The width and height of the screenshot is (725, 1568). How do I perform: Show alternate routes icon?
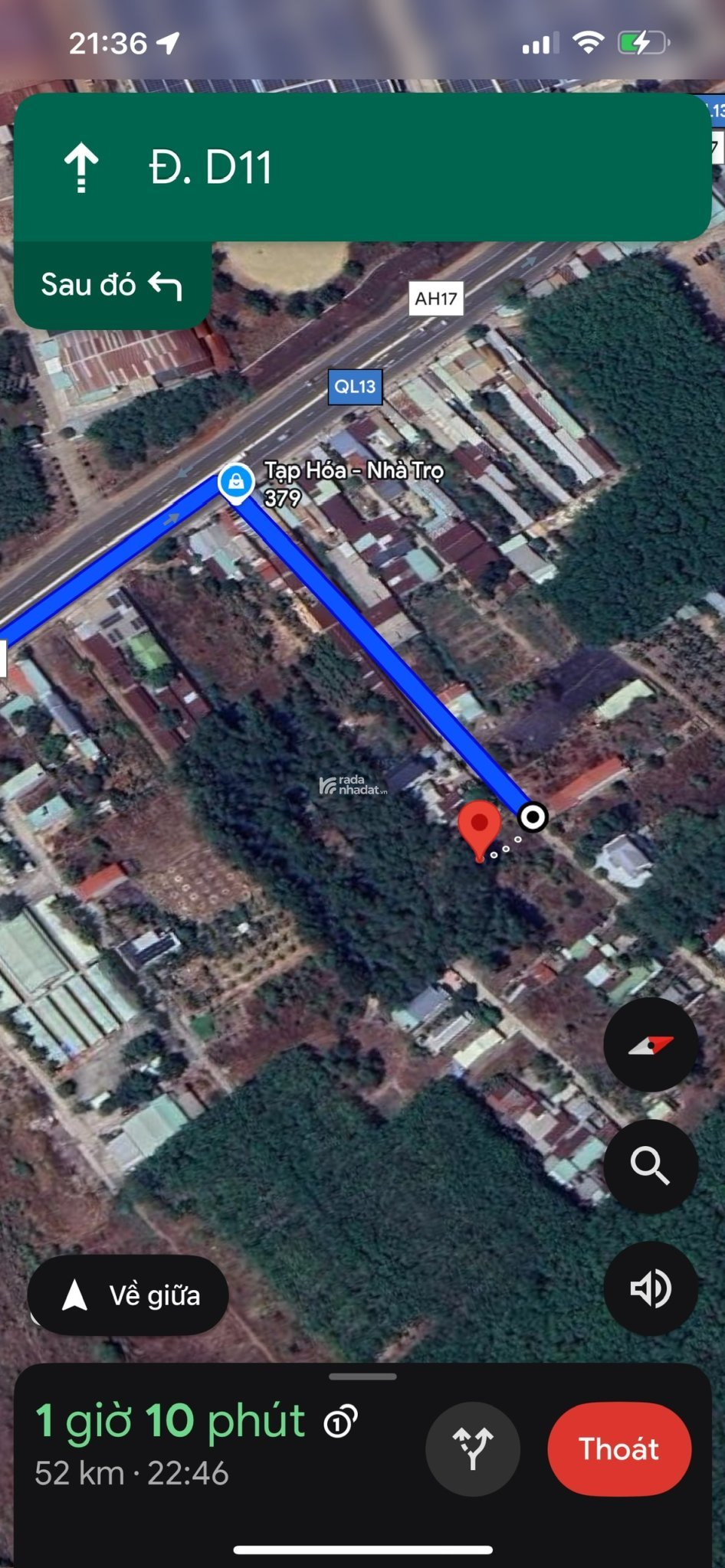pos(473,1449)
